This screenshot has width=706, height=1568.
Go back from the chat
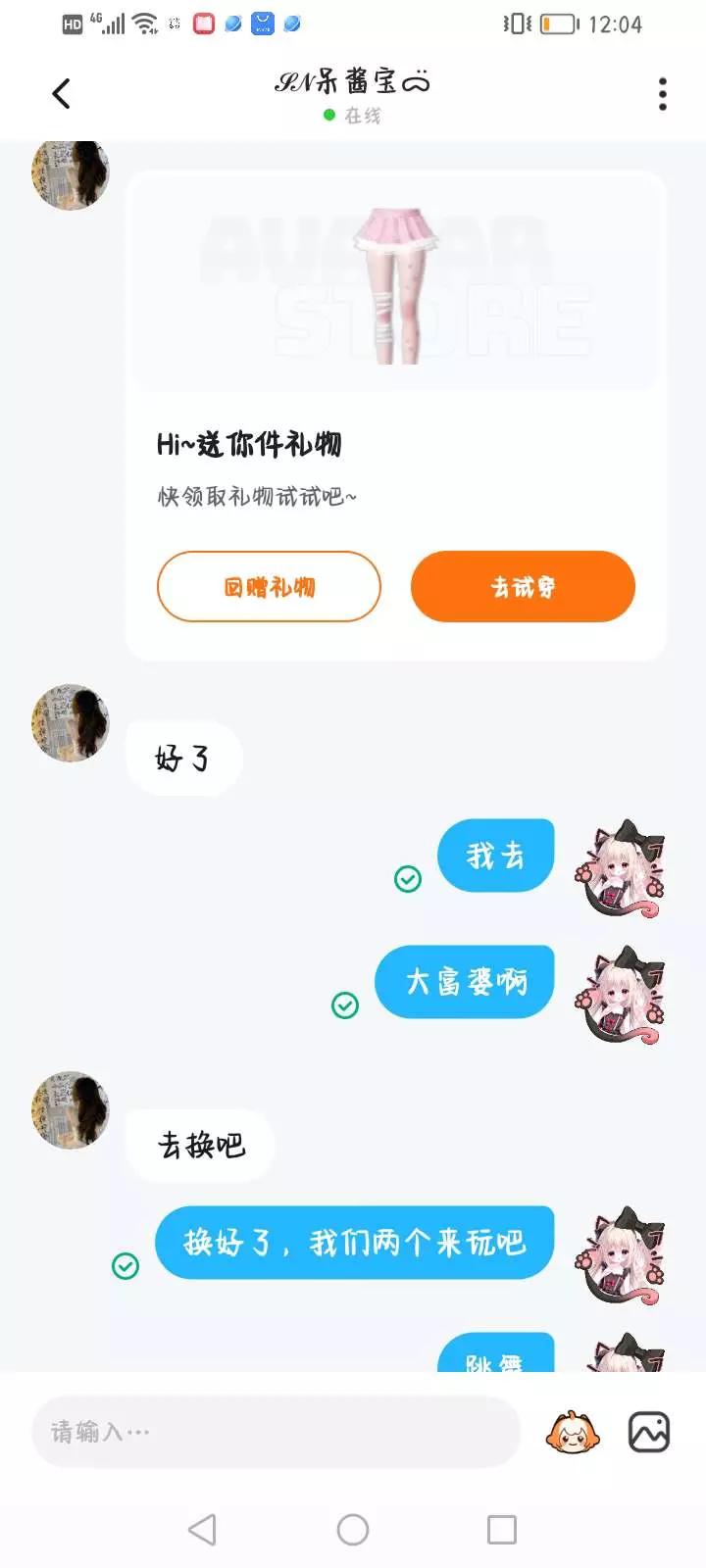pos(61,94)
